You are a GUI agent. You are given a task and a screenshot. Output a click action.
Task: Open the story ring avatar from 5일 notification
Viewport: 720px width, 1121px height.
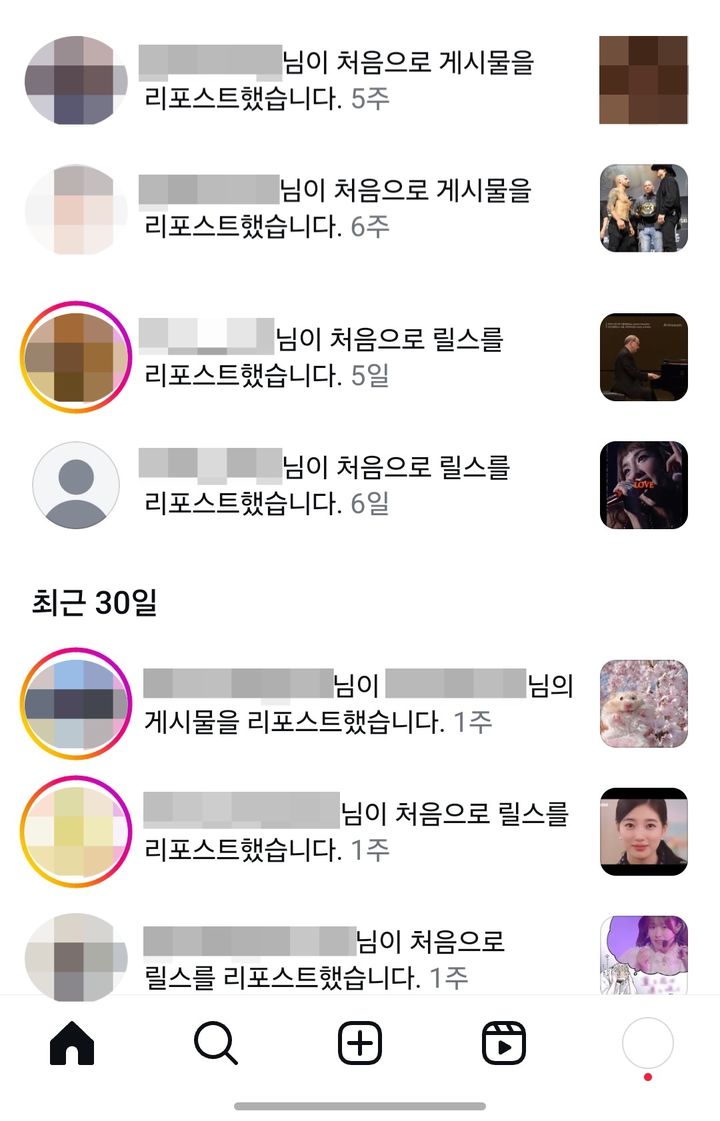pos(76,357)
